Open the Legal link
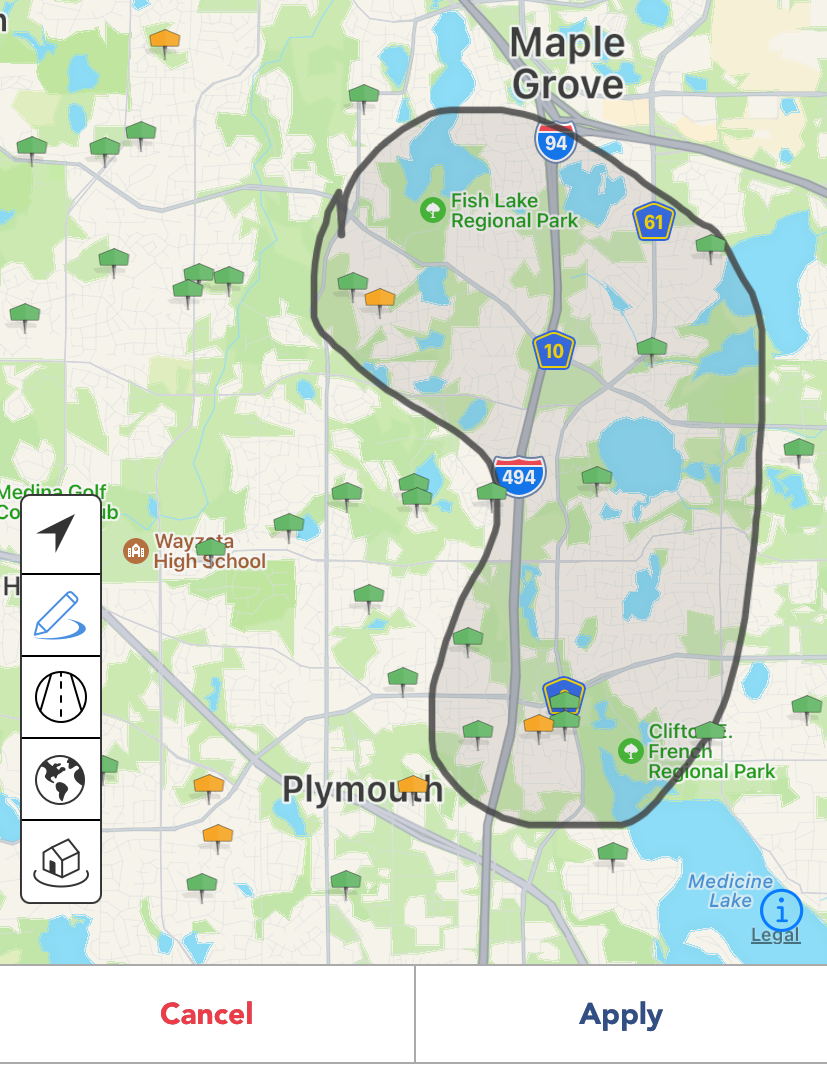This screenshot has width=827, height=1092. [x=773, y=935]
